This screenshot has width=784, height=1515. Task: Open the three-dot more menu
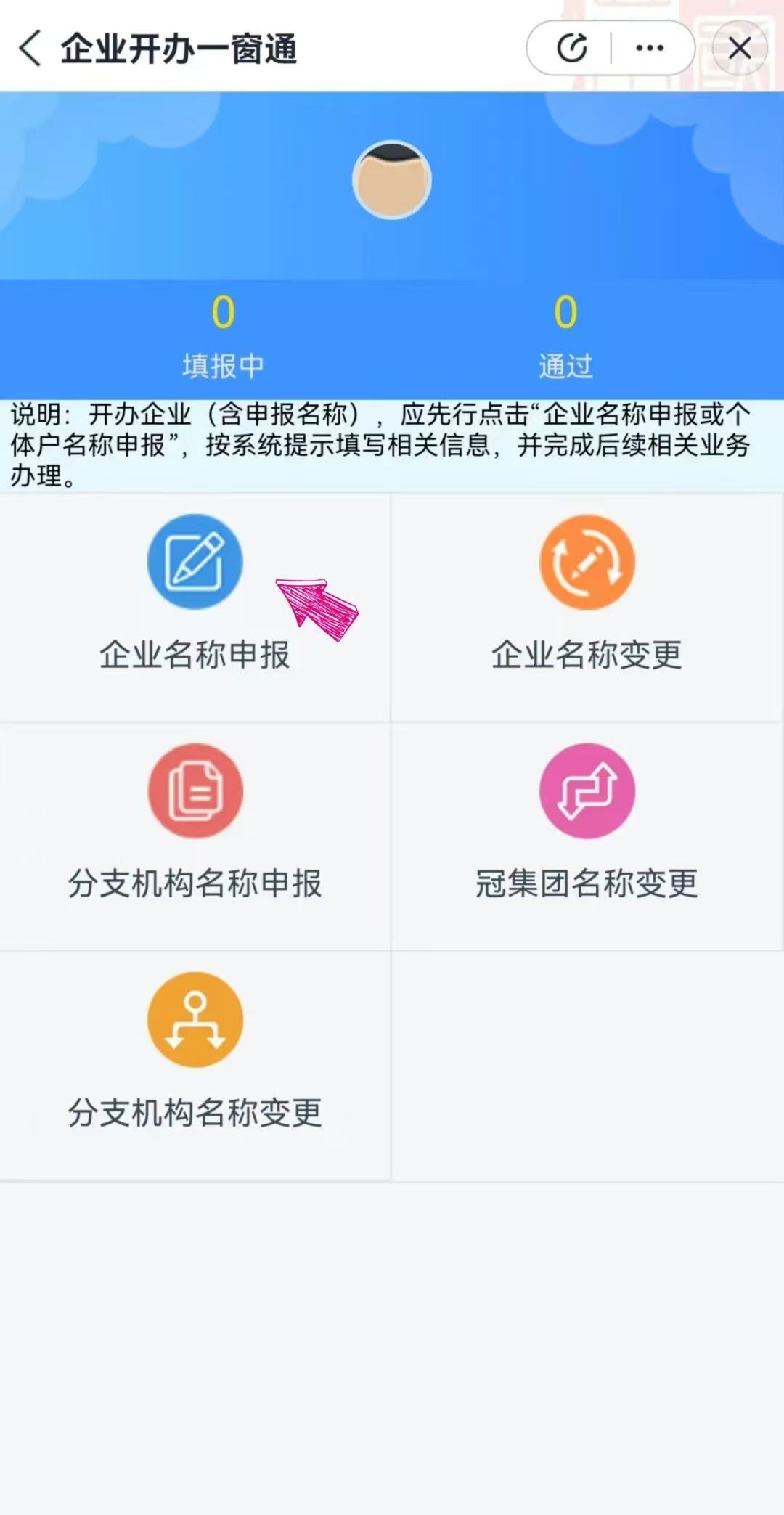point(649,49)
